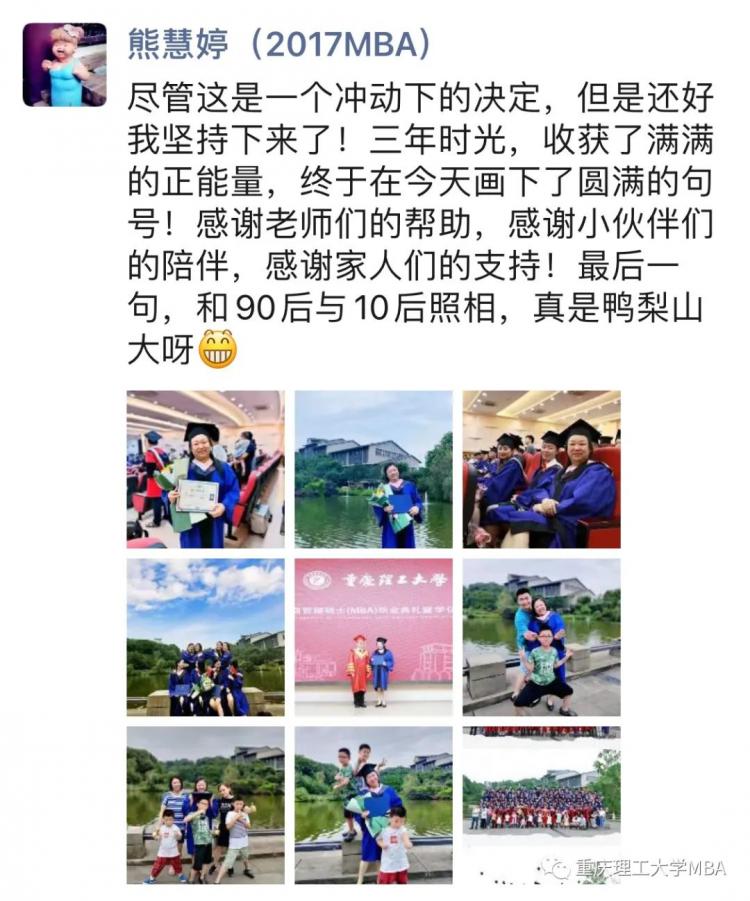Open photo of graduate with boy in white shirt
The height and width of the screenshot is (901, 750).
[373, 805]
